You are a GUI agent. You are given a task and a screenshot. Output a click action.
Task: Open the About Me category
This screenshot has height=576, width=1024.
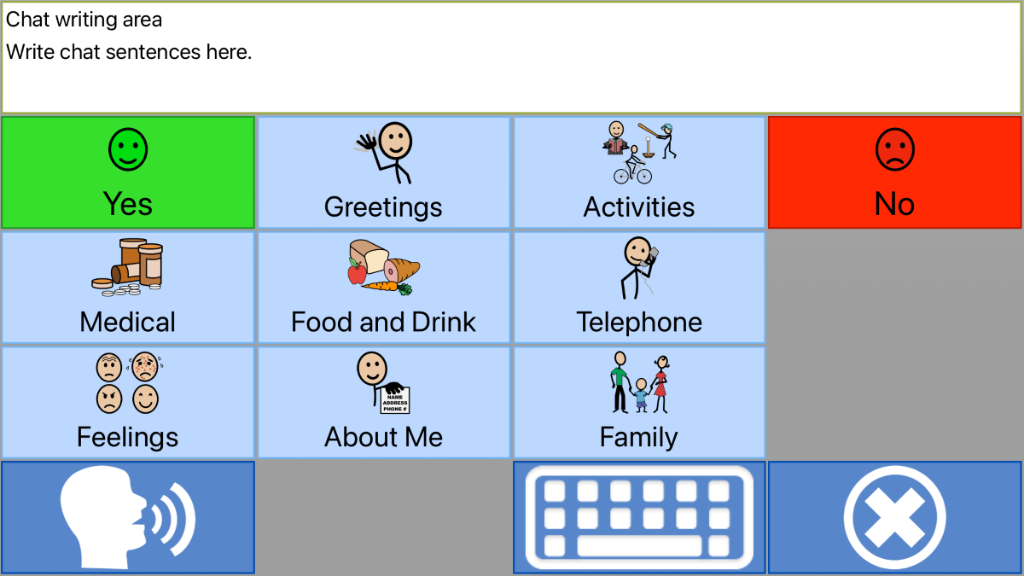point(384,403)
